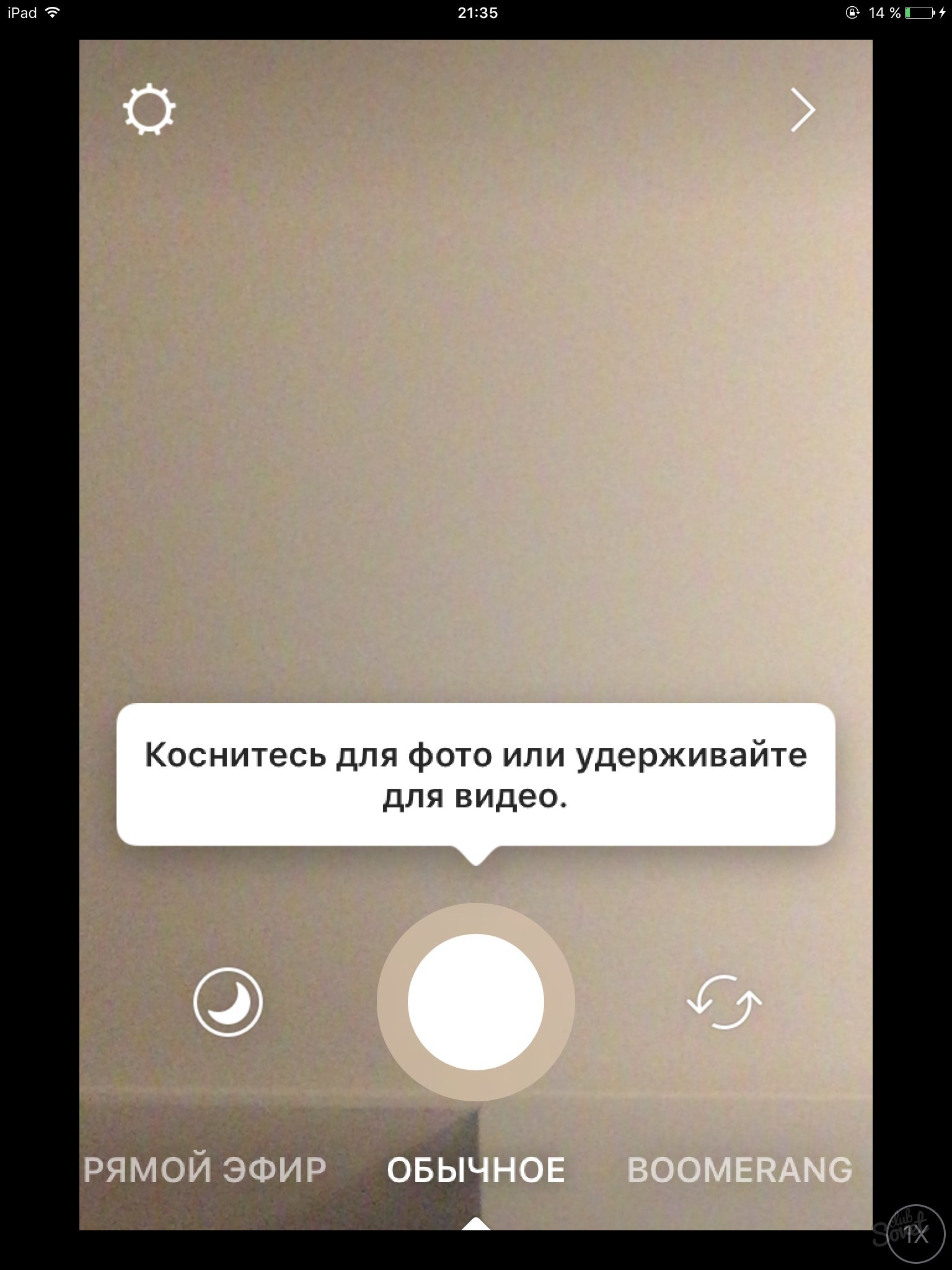Take a photo with the shutter button

pos(475,1001)
